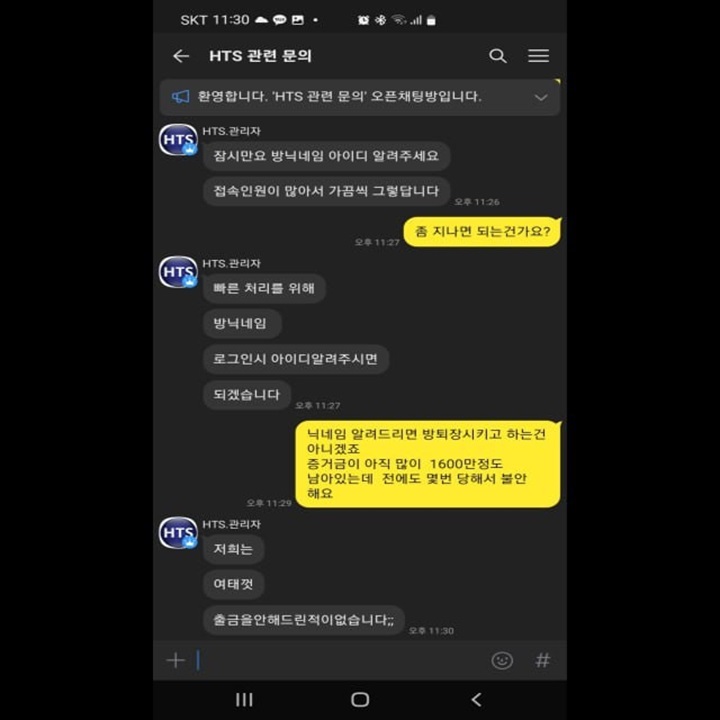
Task: Focus the message input field
Action: tap(340, 660)
